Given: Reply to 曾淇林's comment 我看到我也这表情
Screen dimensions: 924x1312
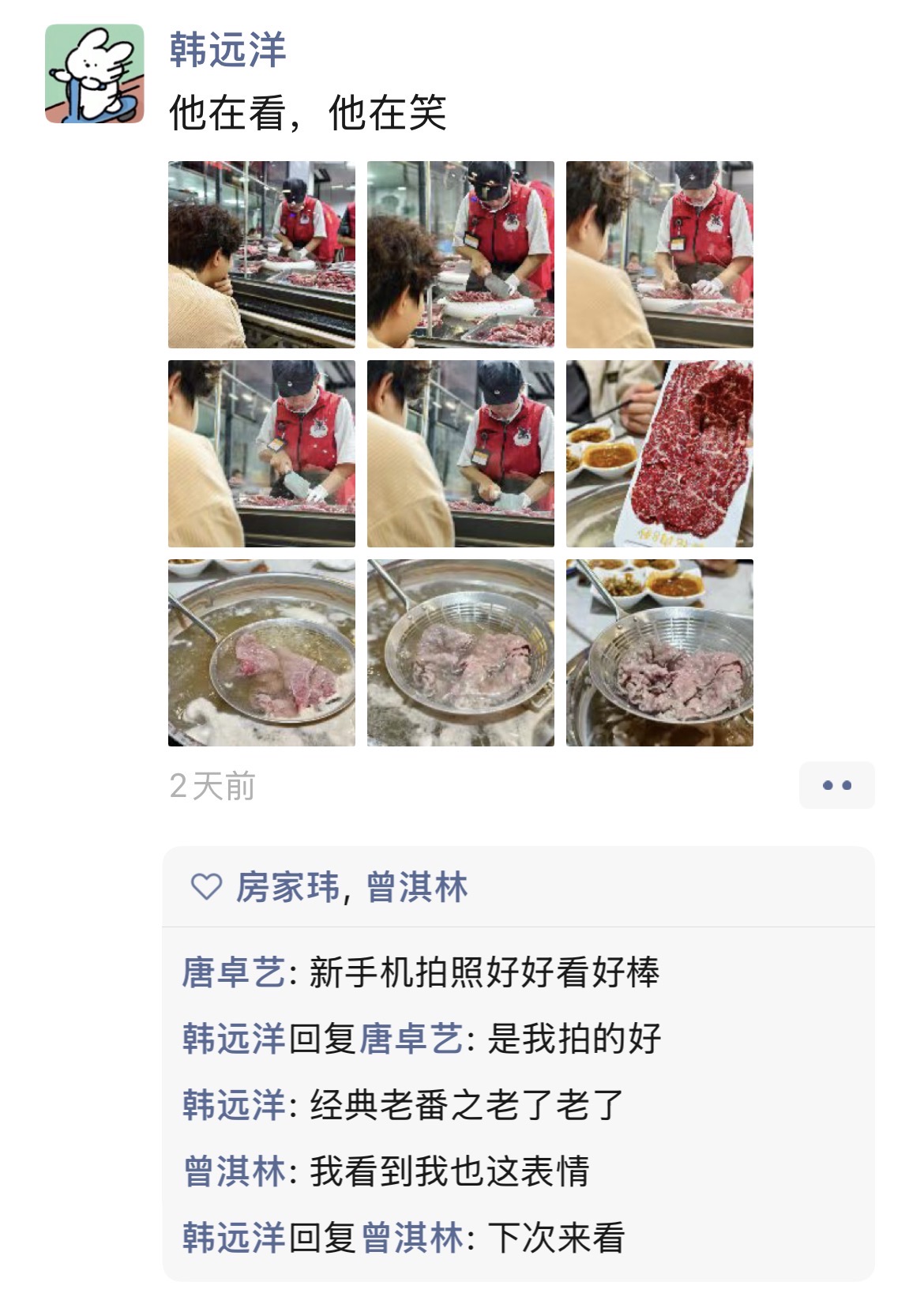Looking at the screenshot, I should [x=449, y=1171].
